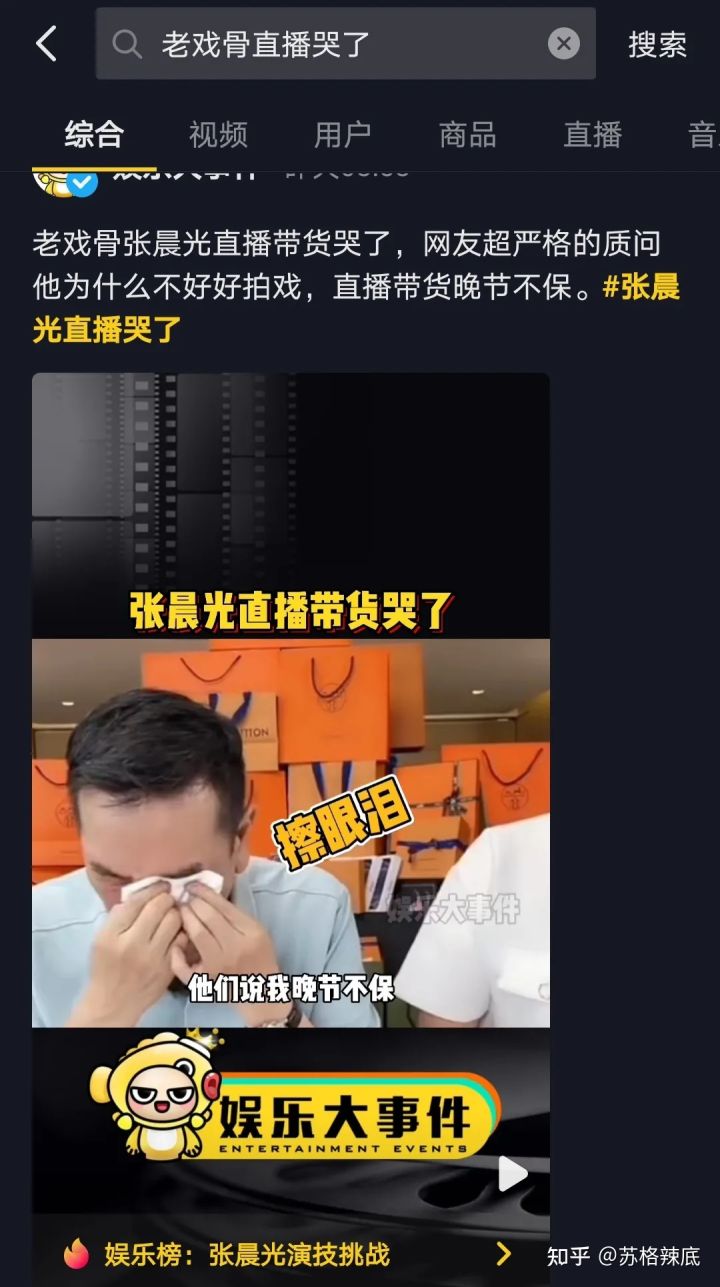720x1287 pixels.
Task: Click the magnifying glass search icon
Action: tap(125, 43)
